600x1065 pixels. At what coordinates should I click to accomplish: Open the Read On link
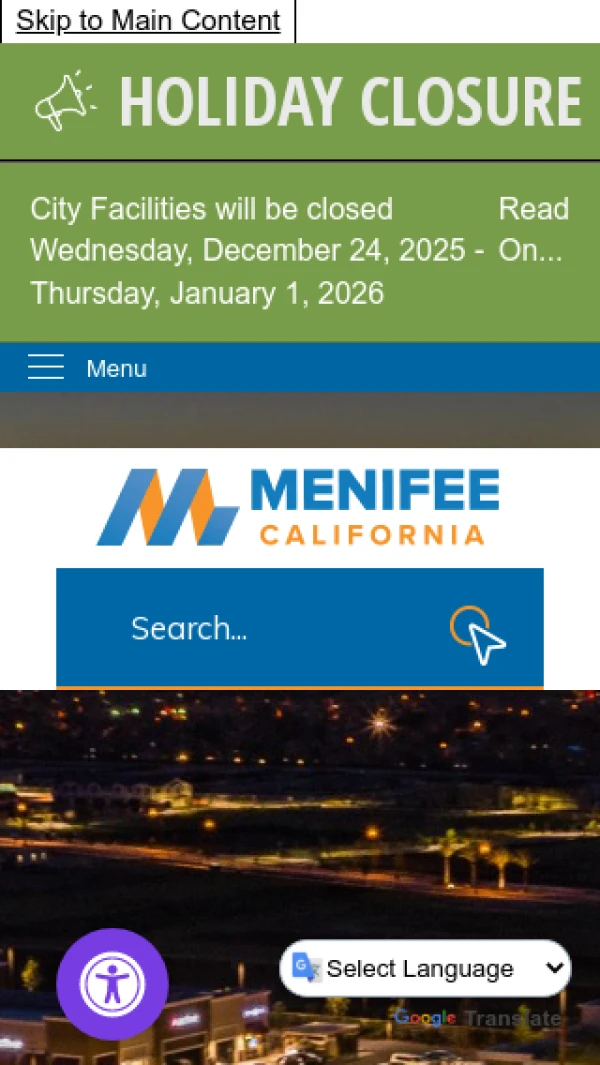pos(533,230)
